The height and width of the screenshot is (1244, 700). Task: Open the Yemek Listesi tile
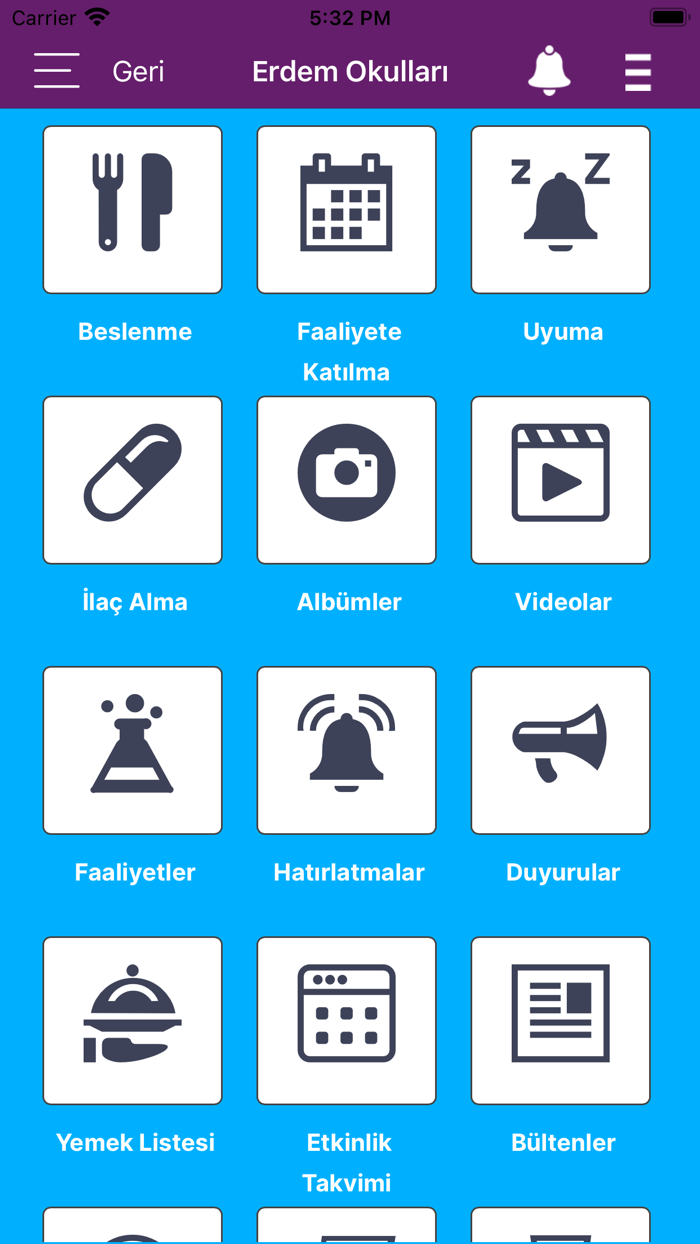pyautogui.click(x=133, y=1020)
